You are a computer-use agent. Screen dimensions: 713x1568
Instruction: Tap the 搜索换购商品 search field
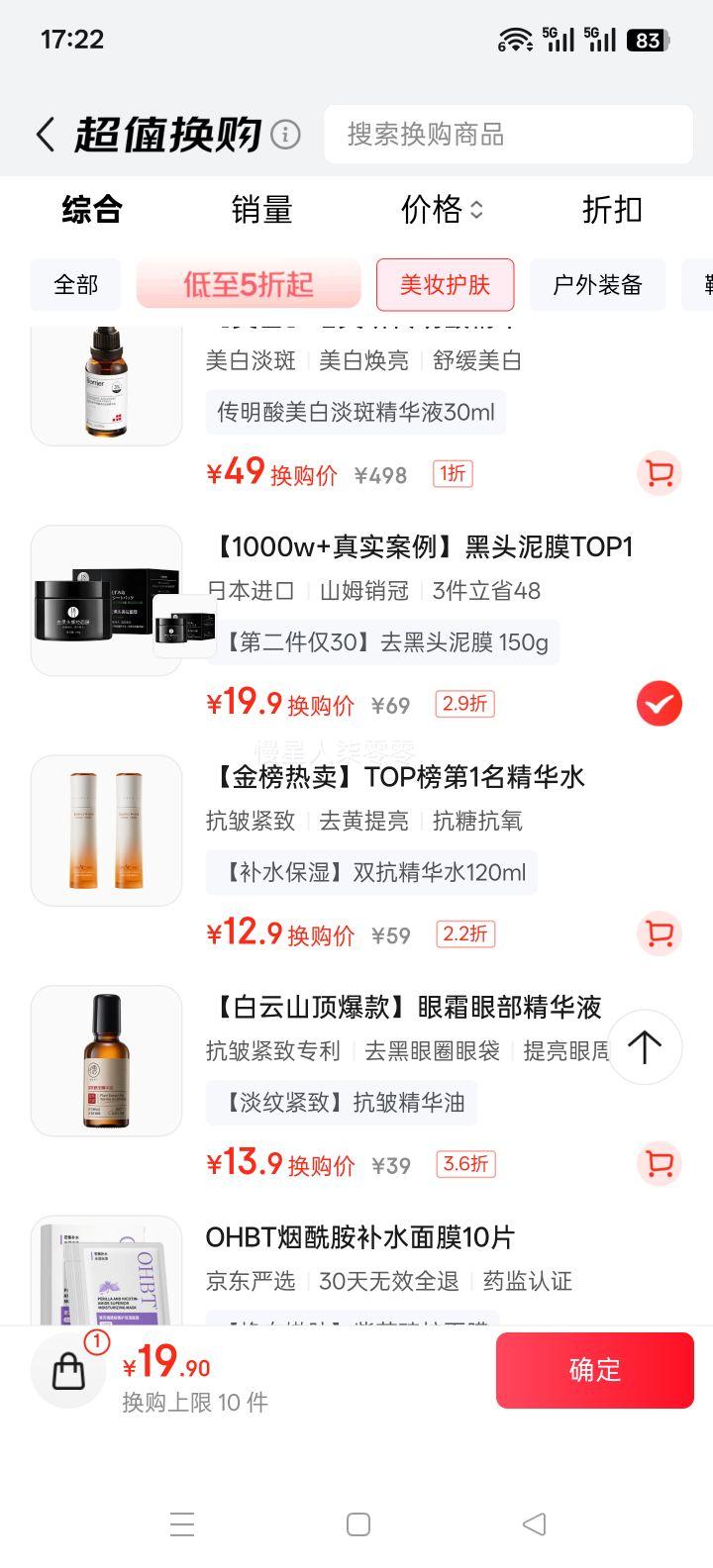tap(507, 135)
